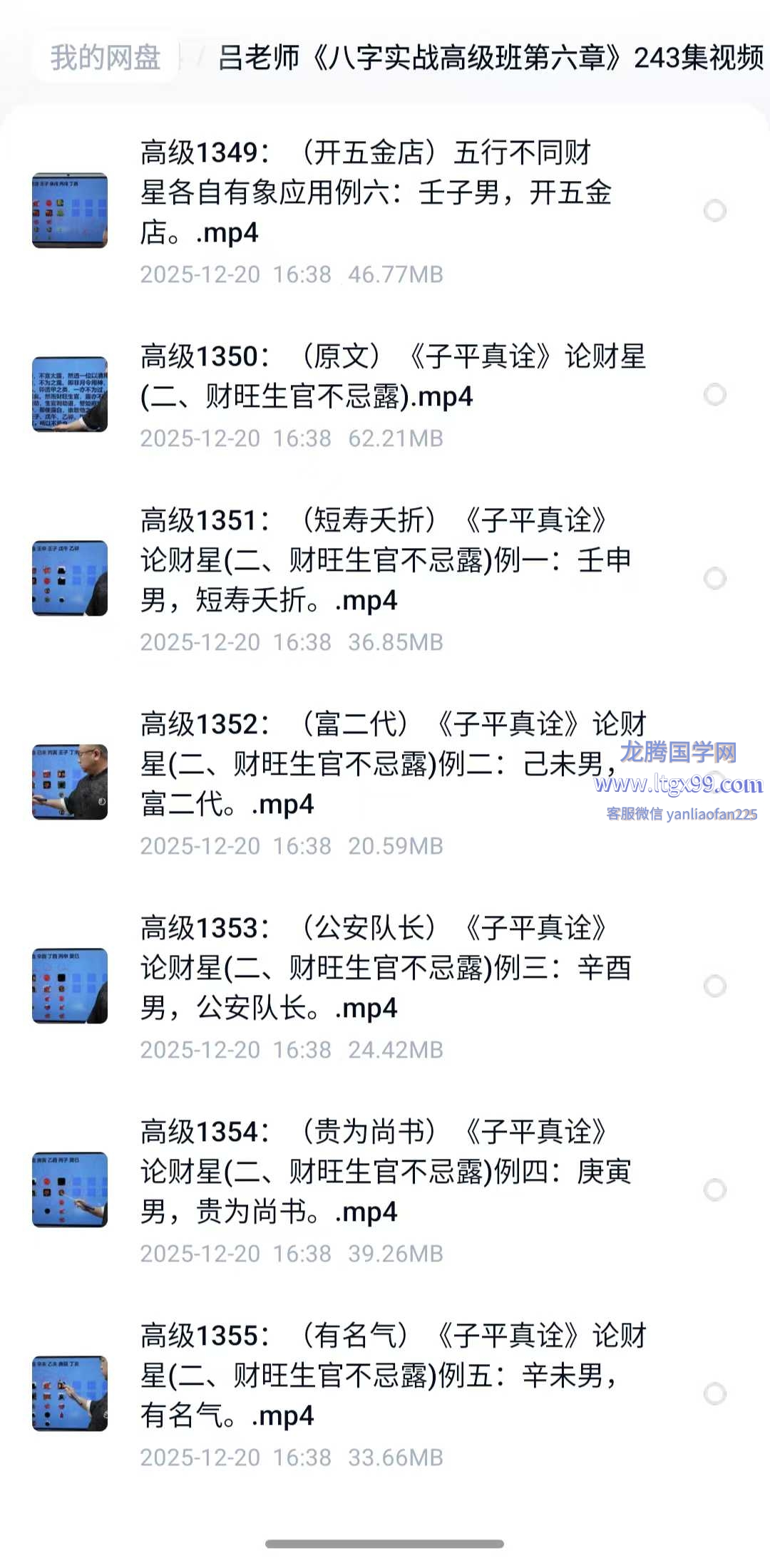Select the checkbox for 高级1353
The image size is (770, 1568).
click(714, 986)
